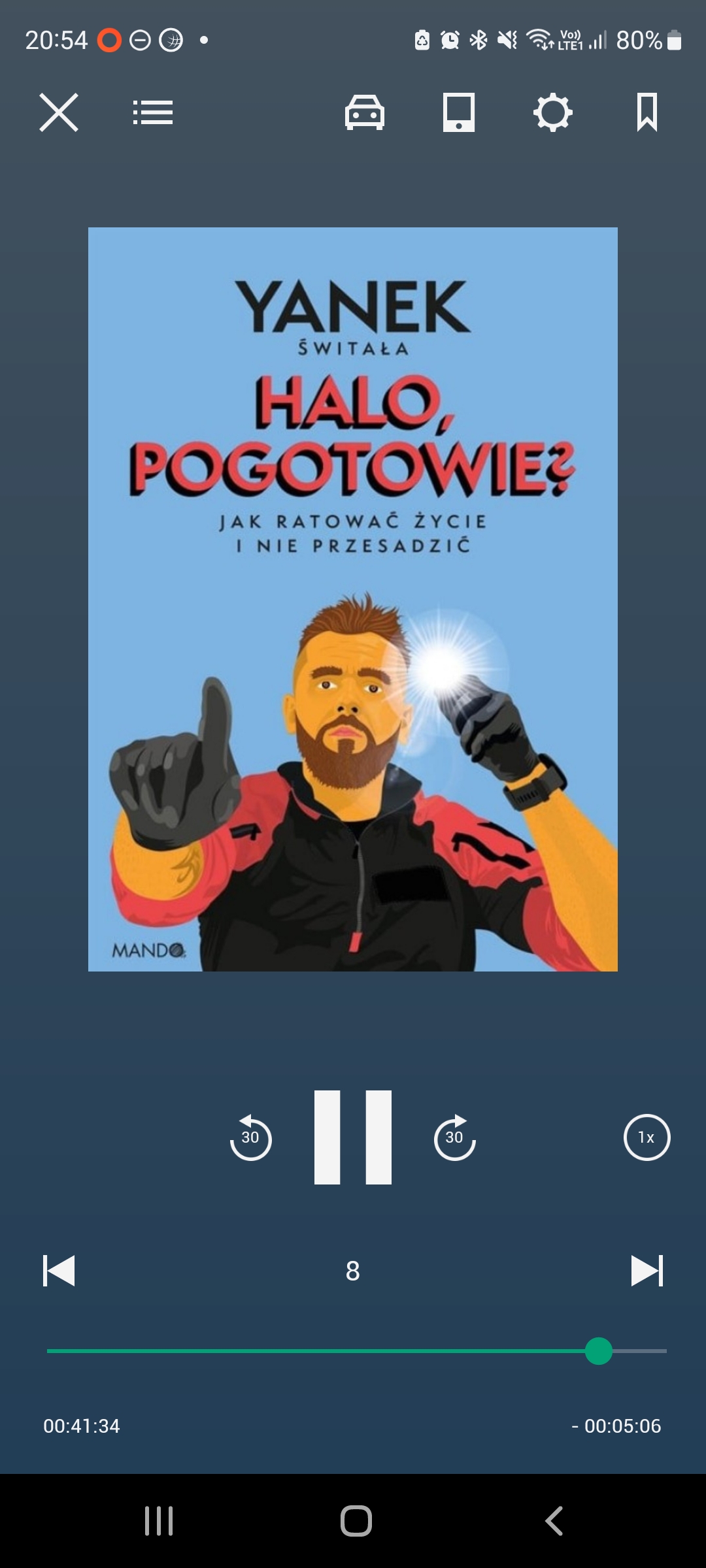Change the 1x playback speed

(647, 1137)
